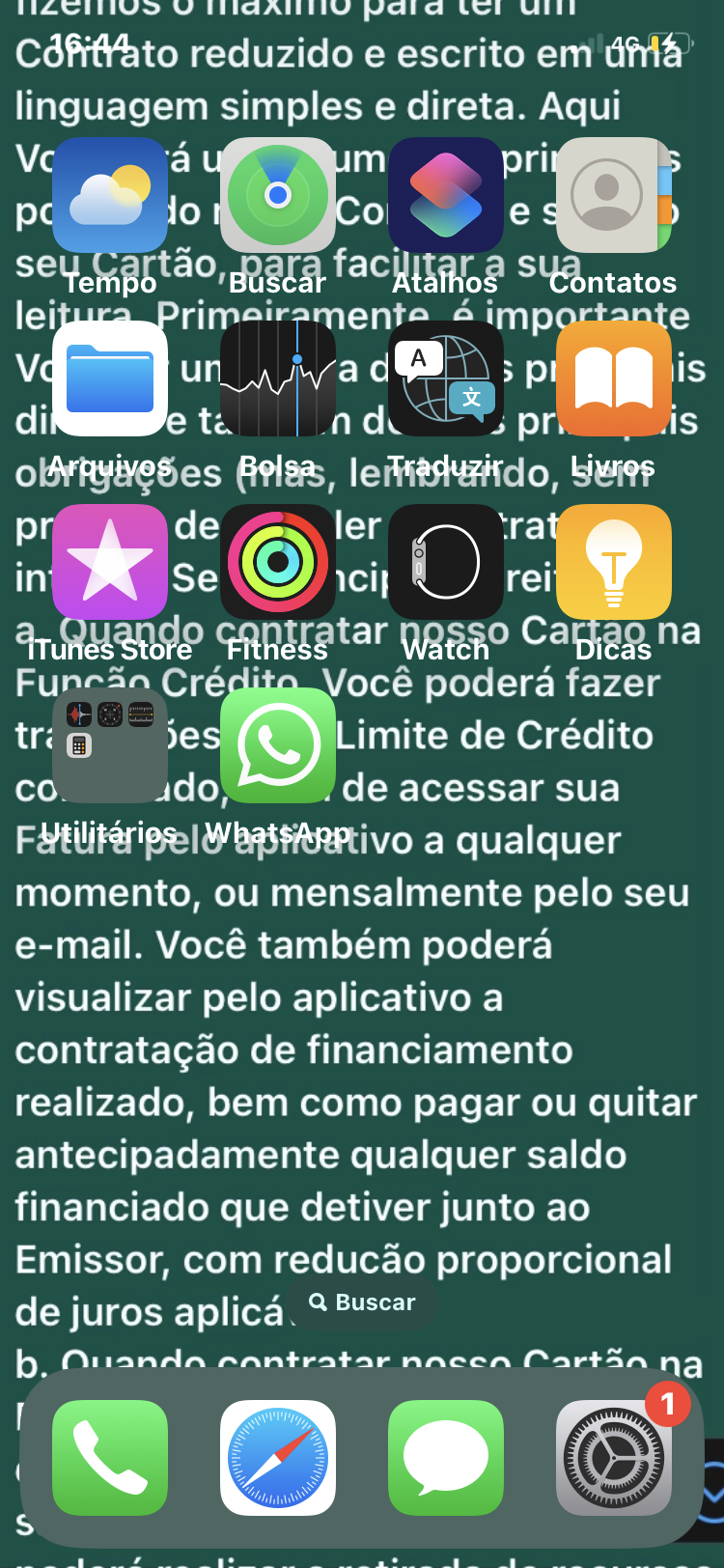This screenshot has width=724, height=1568.
Task: Open the Livros books app
Action: (614, 378)
